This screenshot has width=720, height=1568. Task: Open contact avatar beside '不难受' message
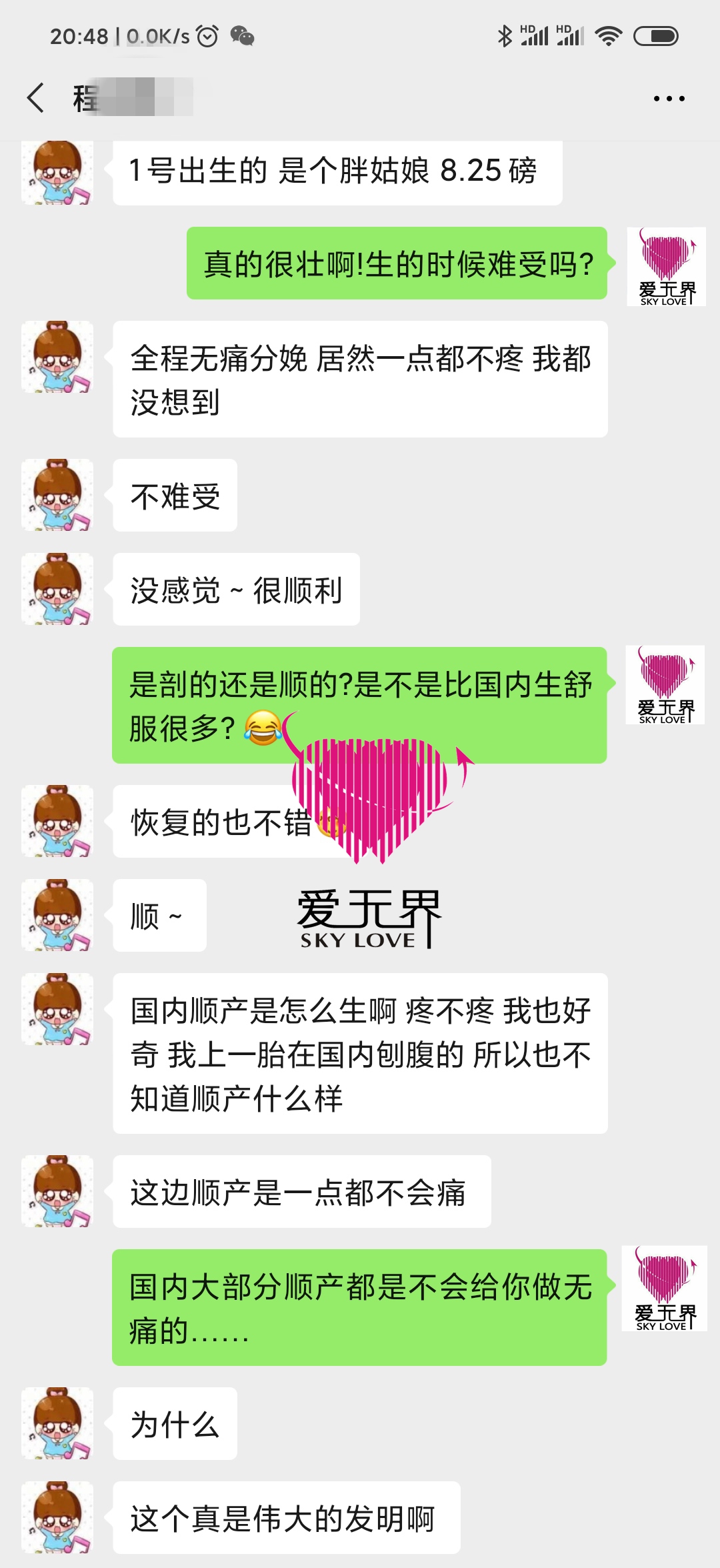click(57, 495)
